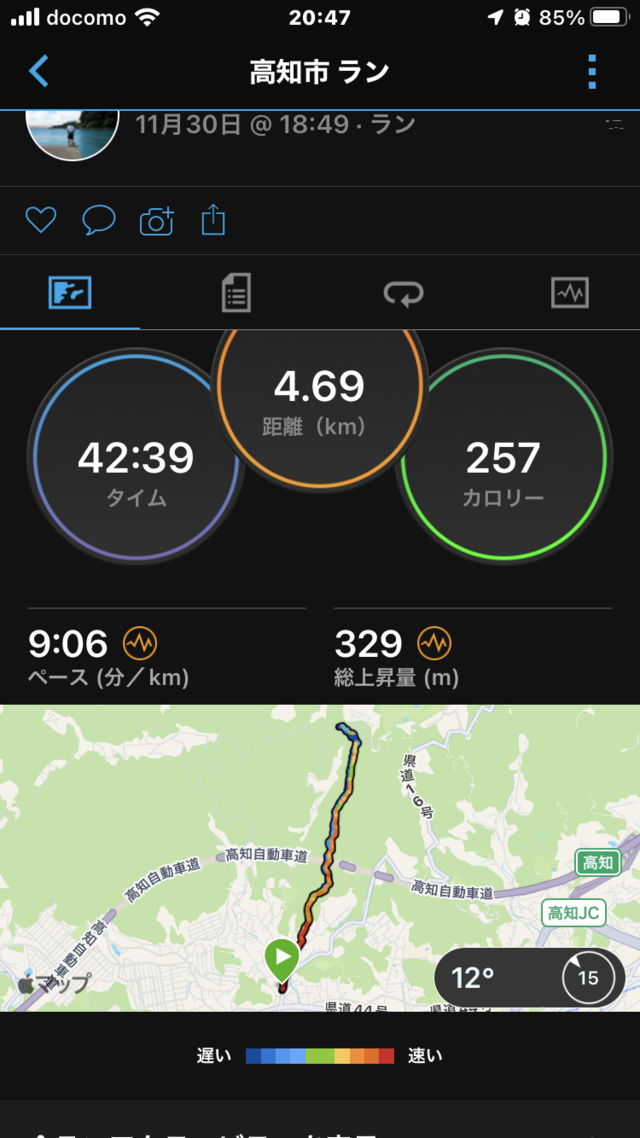Viewport: 640px width, 1138px height.
Task: Tap the icon beside 9:06 pace
Action: [140, 643]
